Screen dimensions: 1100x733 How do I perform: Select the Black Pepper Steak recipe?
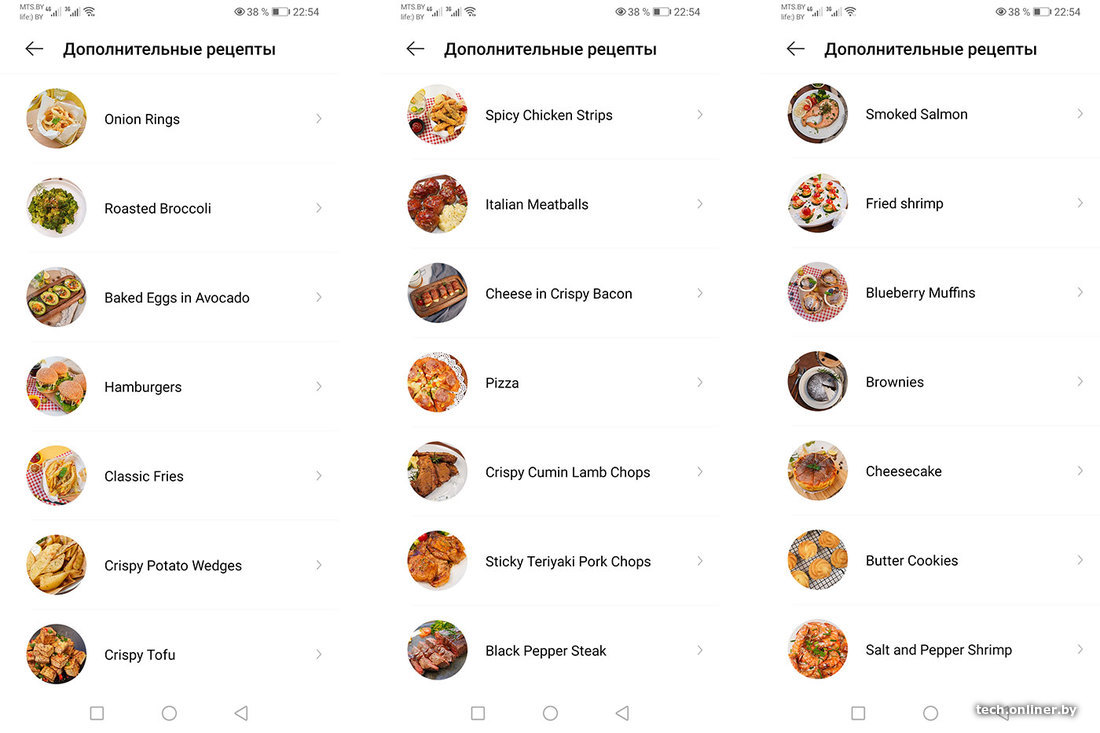pos(545,651)
